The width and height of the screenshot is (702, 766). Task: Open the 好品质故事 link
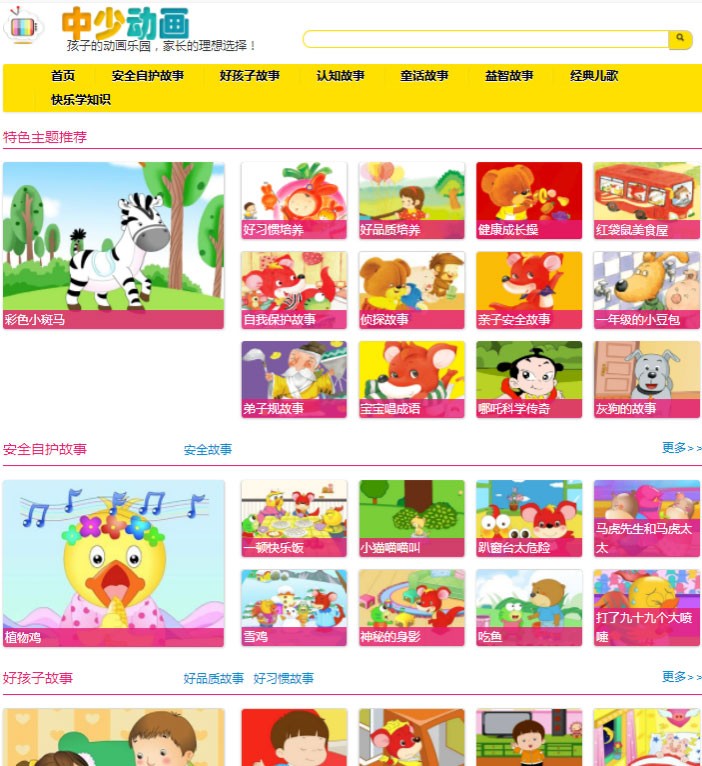point(213,678)
